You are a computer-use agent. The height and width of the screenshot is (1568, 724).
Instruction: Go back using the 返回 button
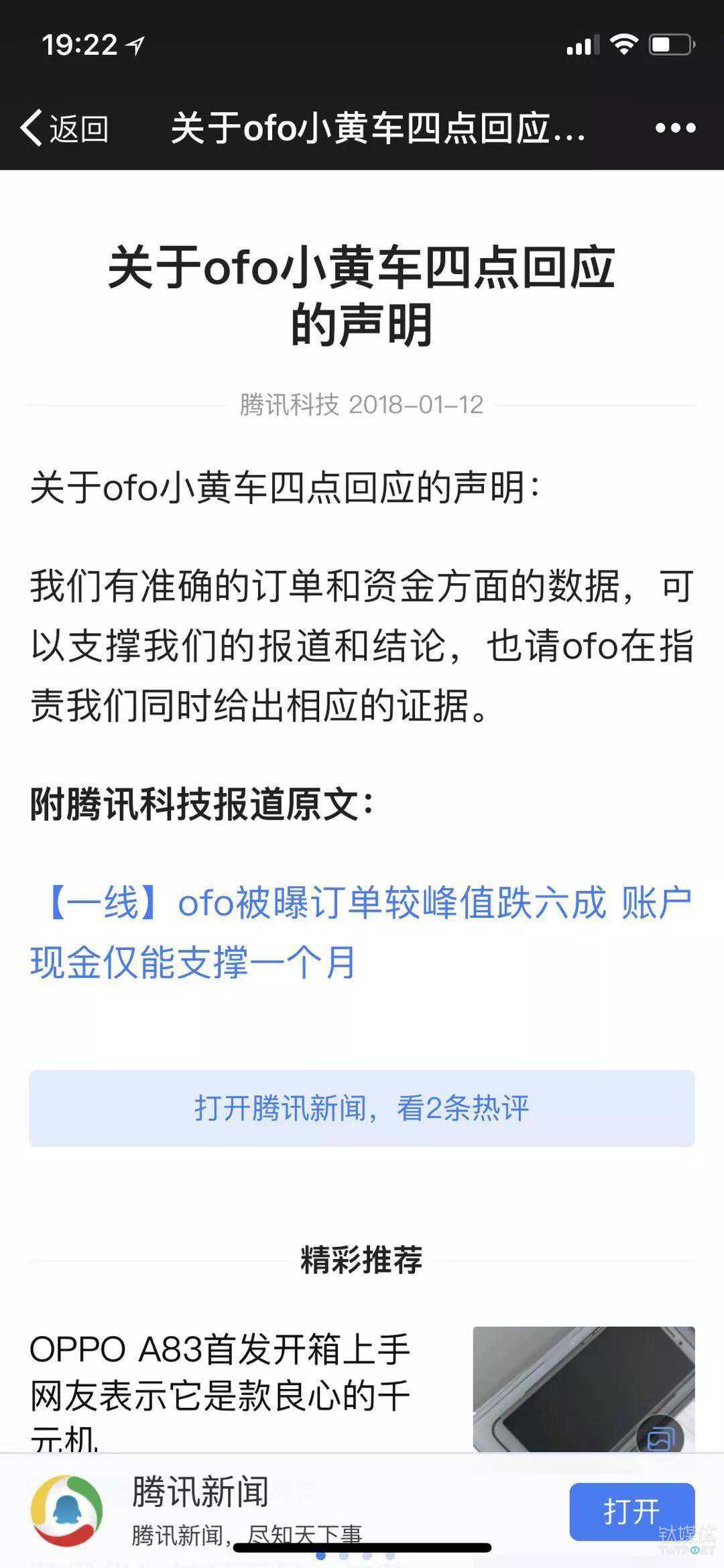pos(64,127)
